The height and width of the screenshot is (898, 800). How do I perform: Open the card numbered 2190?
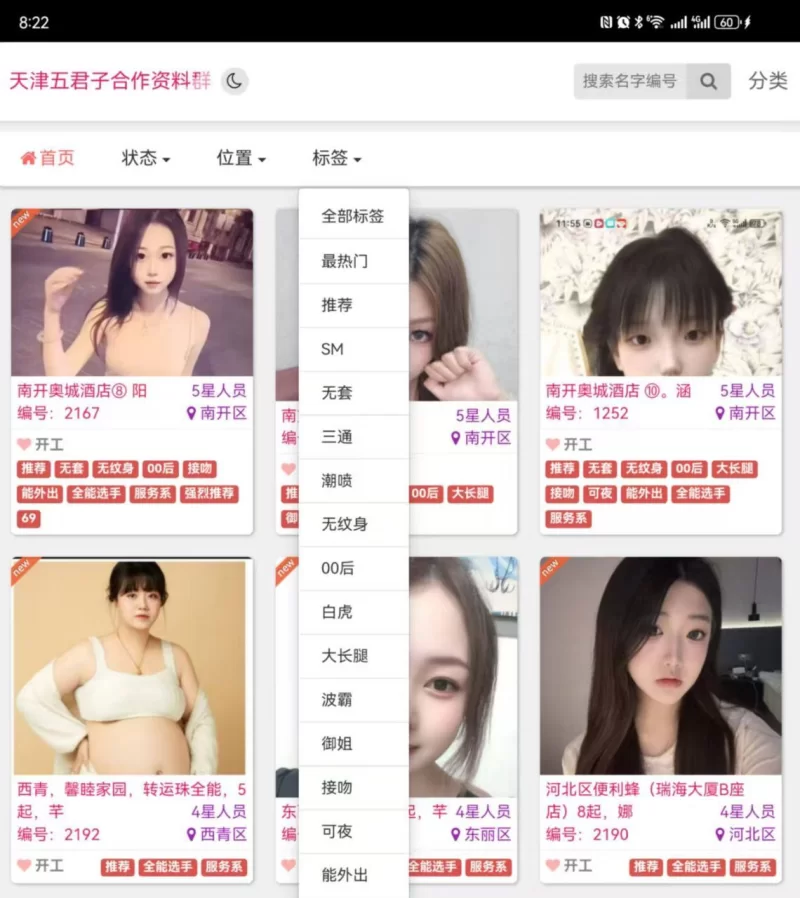tap(661, 667)
